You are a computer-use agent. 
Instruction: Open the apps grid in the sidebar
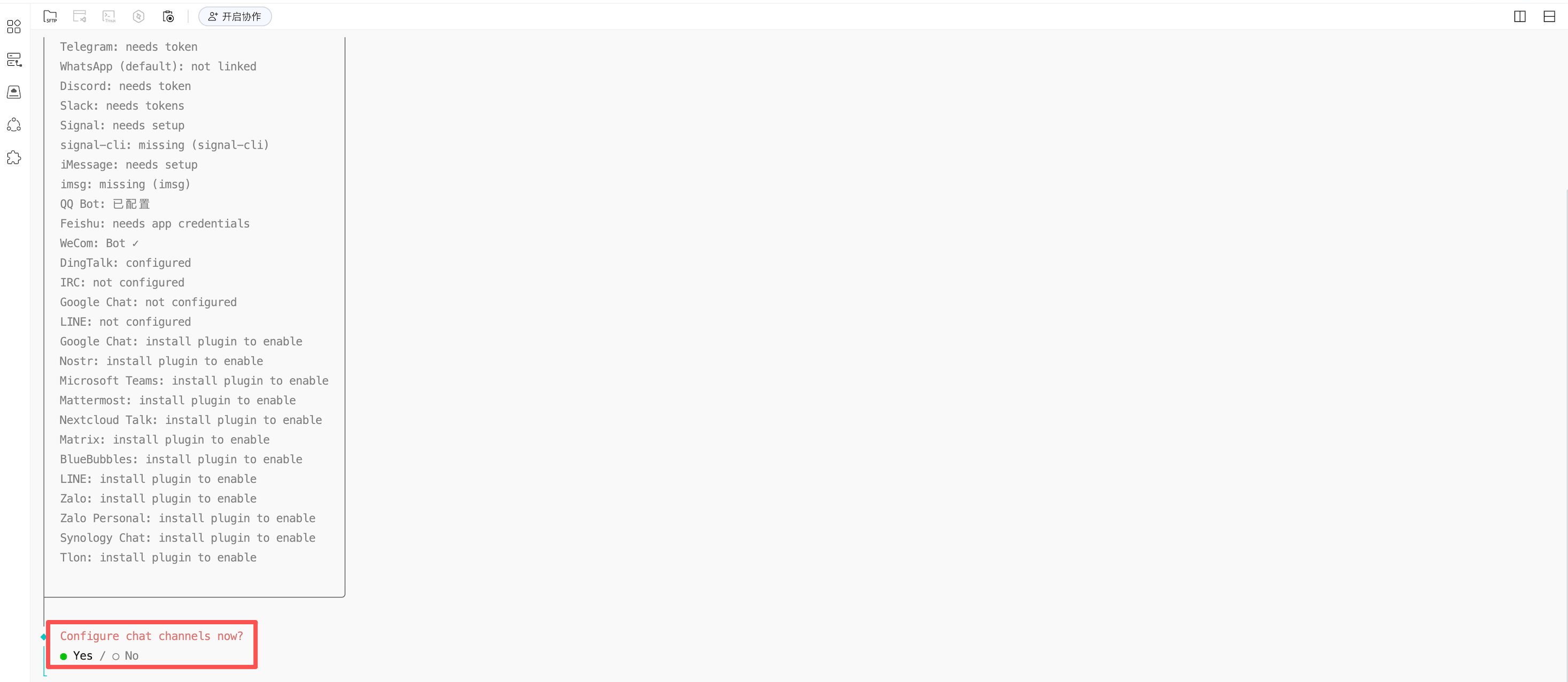pyautogui.click(x=14, y=27)
